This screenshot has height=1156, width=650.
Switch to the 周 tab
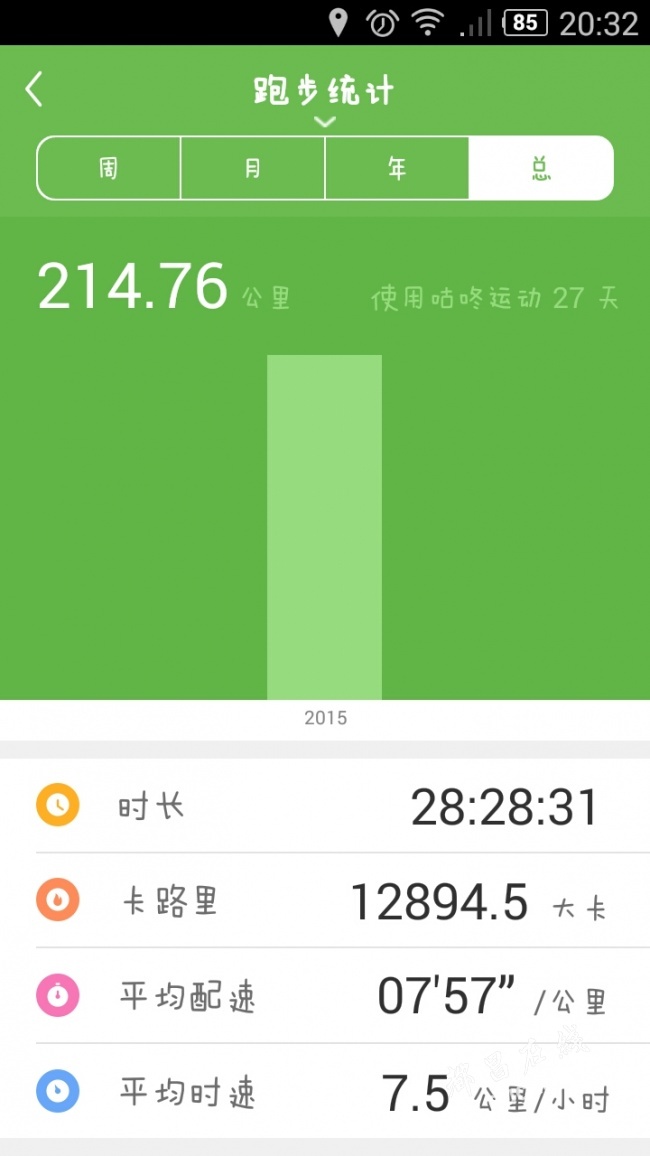tap(108, 168)
